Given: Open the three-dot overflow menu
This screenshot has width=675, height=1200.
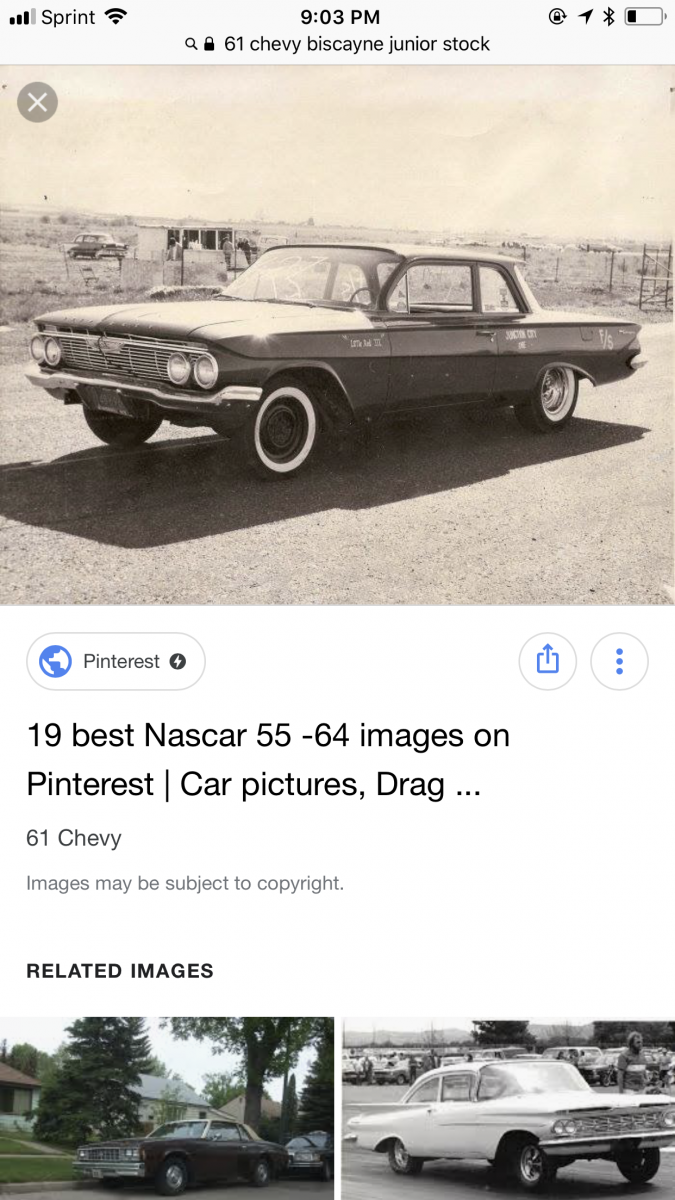Looking at the screenshot, I should pyautogui.click(x=620, y=661).
